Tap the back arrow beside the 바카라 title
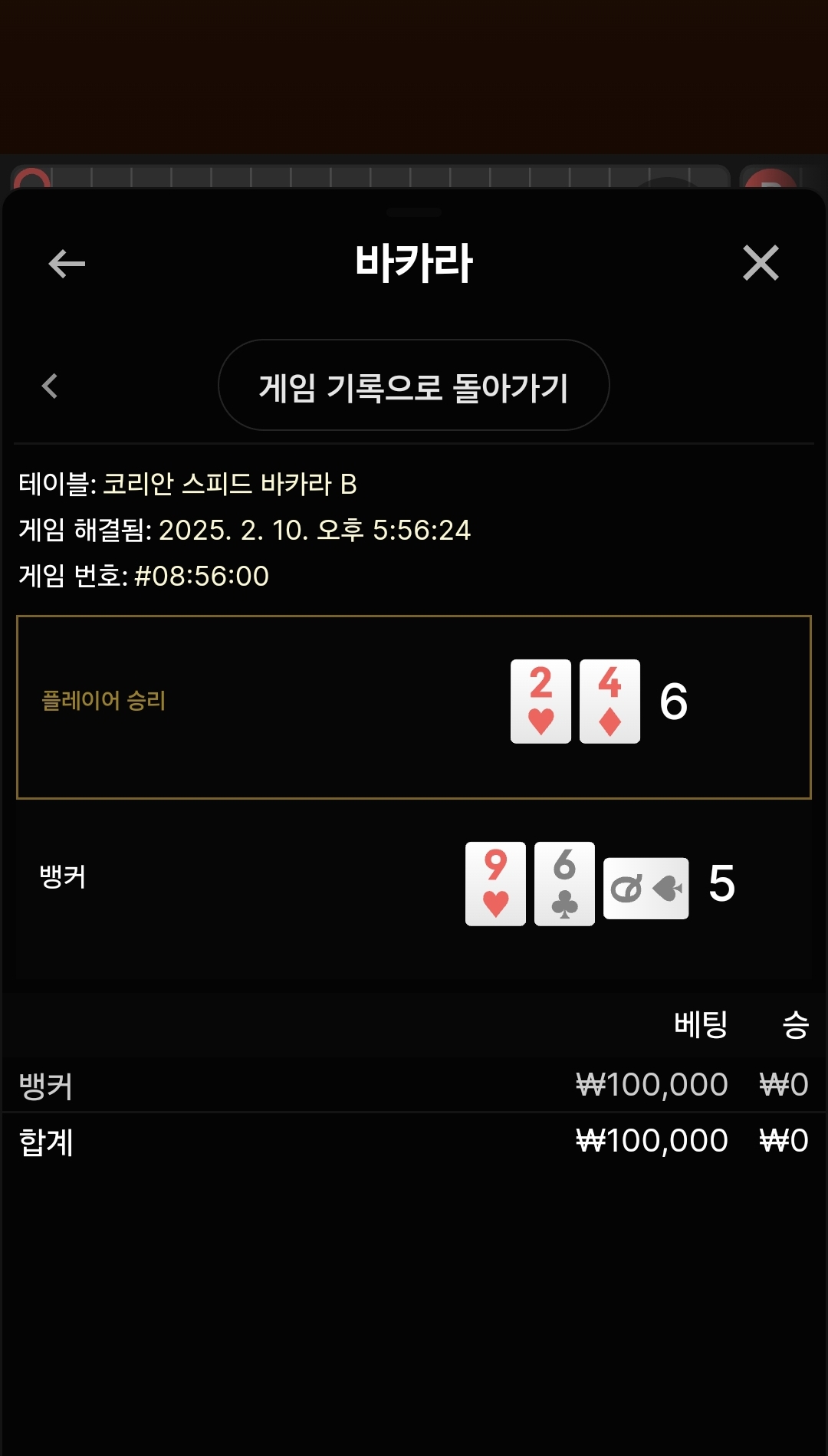The image size is (828, 1456). coord(67,264)
